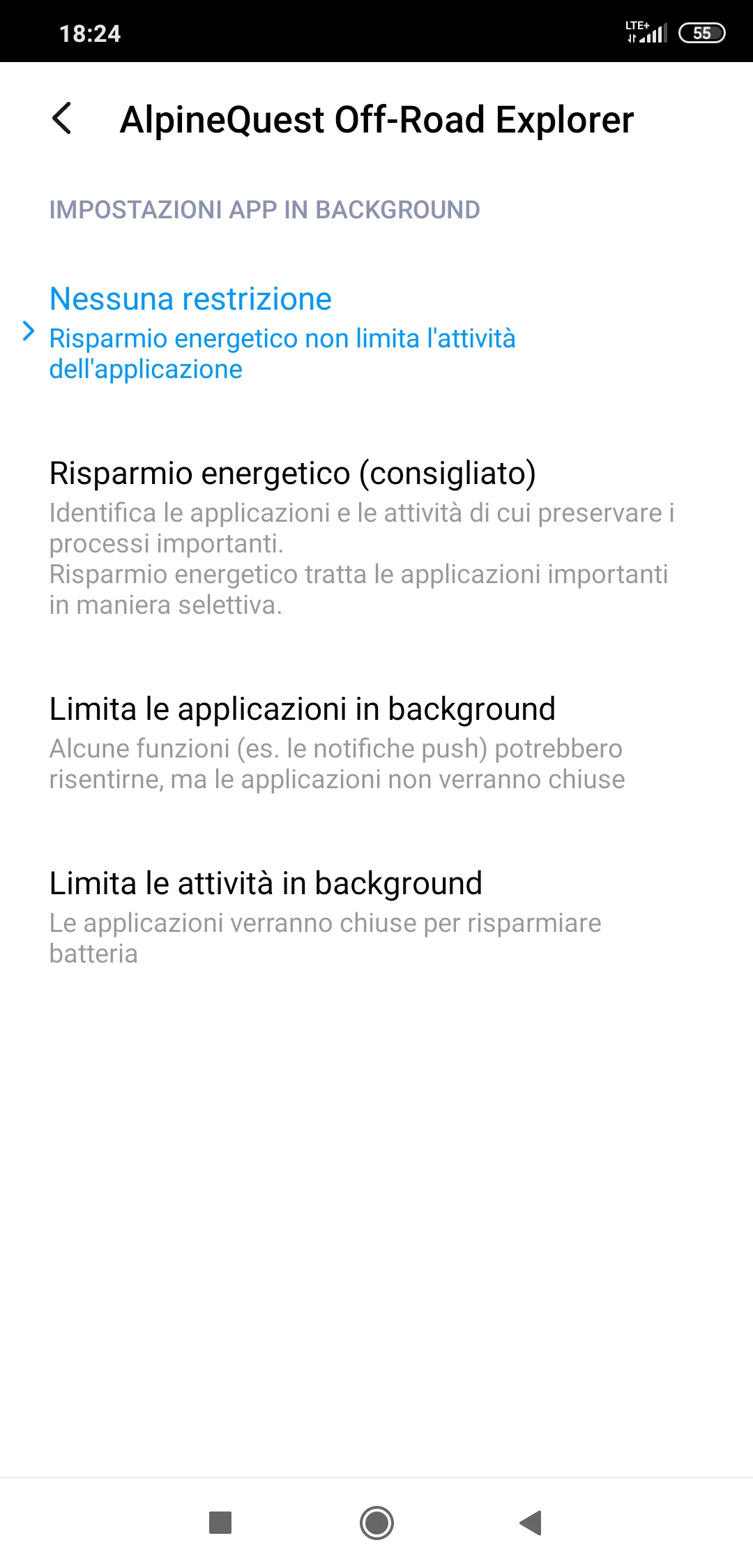Select Limita le applicazioni in background
753x1568 pixels.
coord(337,742)
